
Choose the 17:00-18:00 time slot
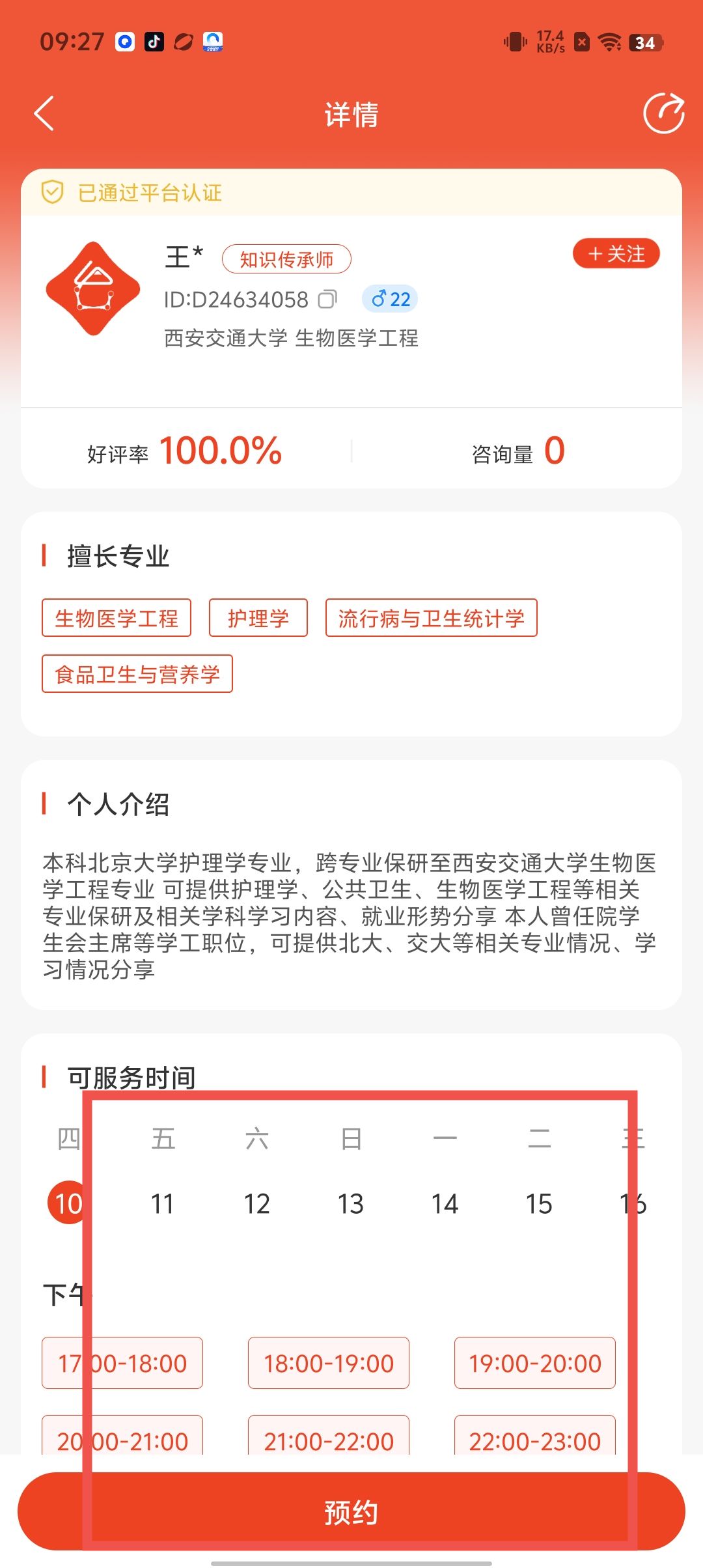[x=122, y=1363]
